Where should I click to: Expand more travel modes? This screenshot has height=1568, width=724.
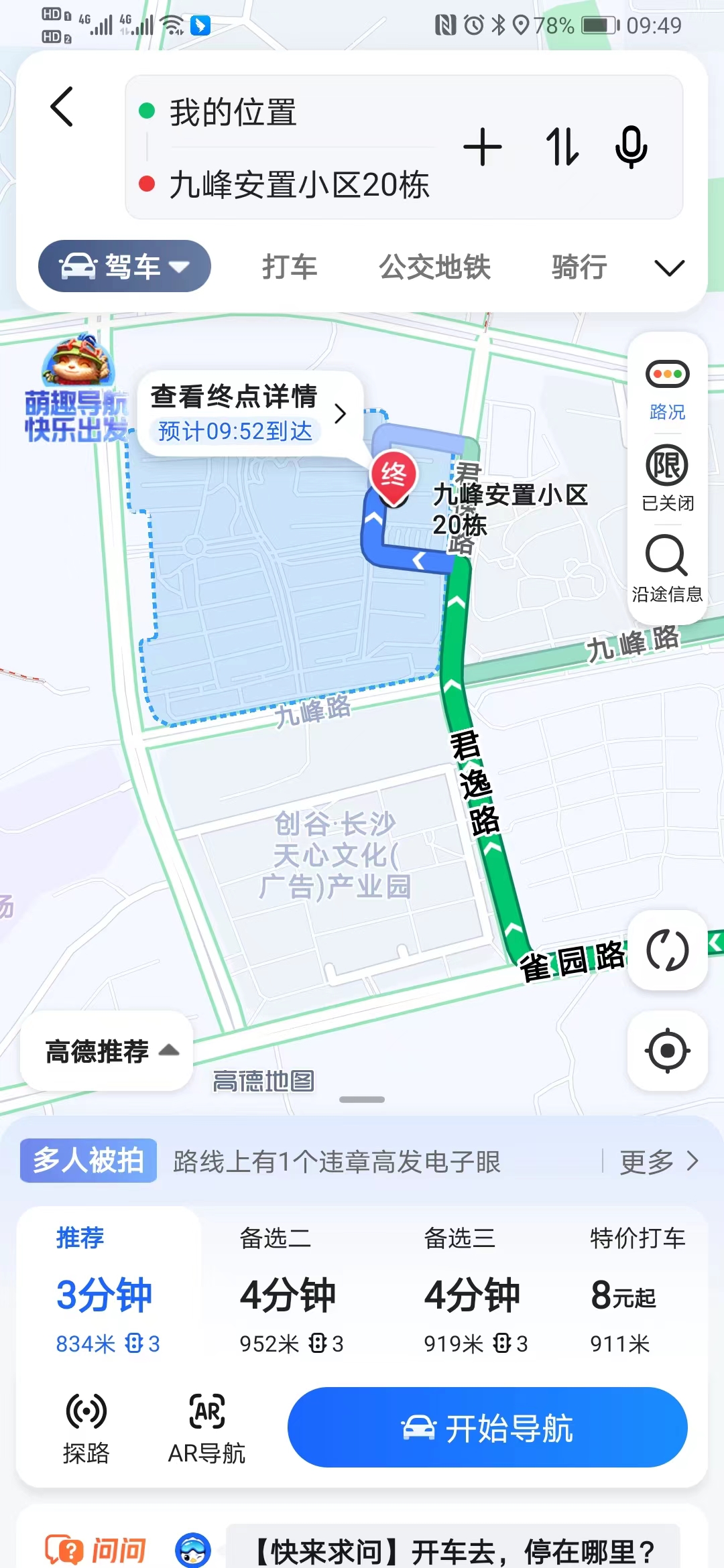[669, 267]
